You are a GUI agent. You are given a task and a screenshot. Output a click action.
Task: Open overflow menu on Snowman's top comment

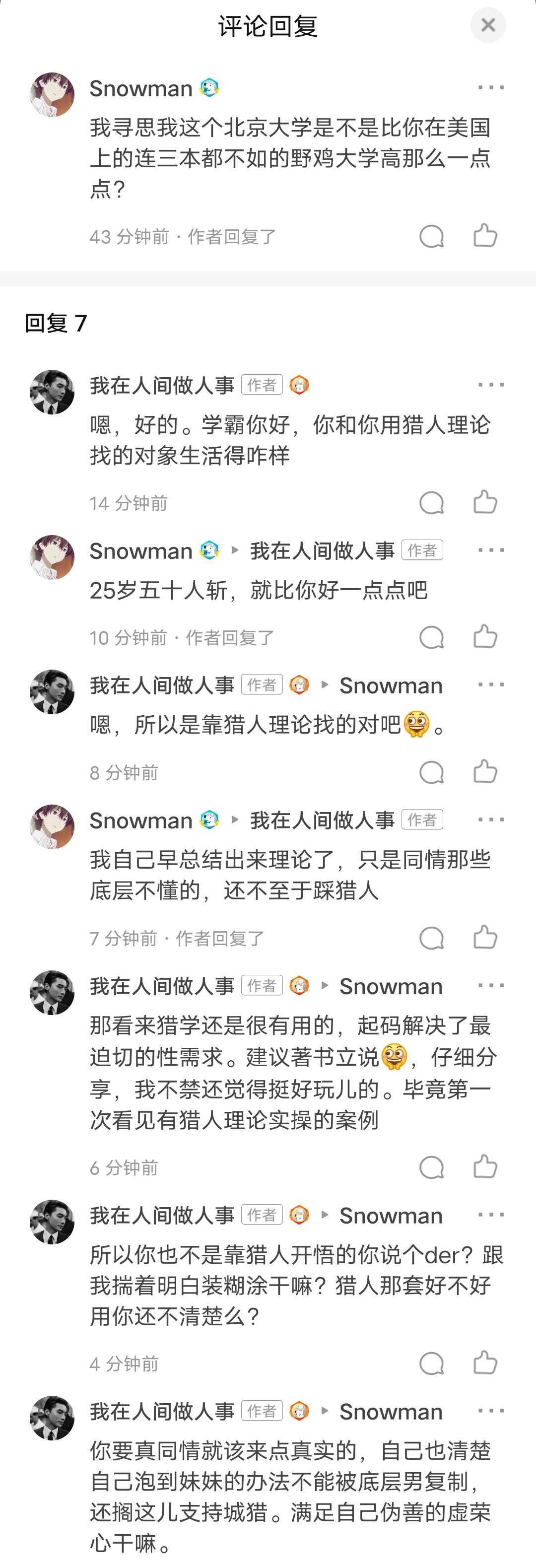[x=490, y=88]
